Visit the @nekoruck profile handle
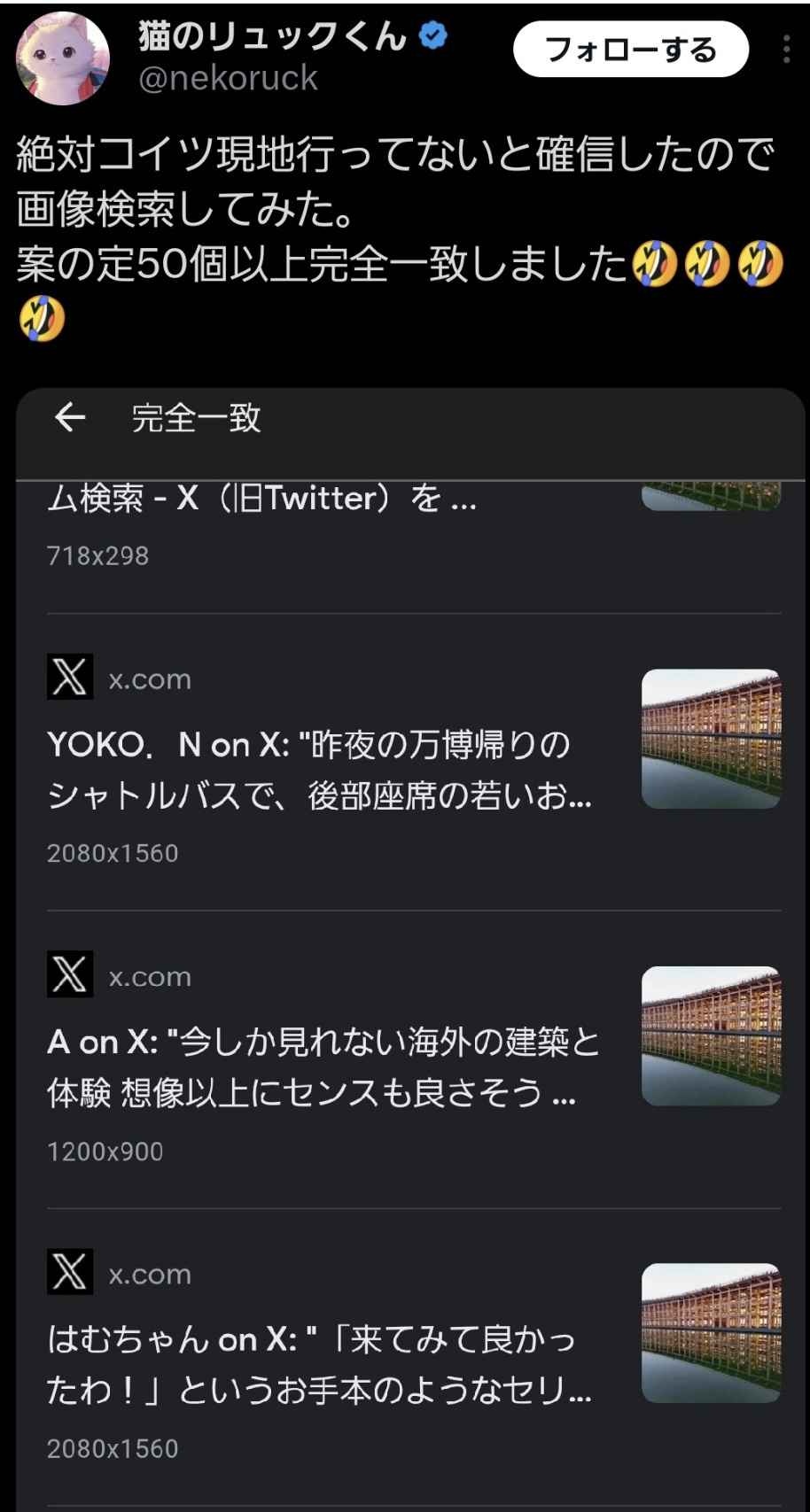Viewport: 810px width, 1512px height. pyautogui.click(x=228, y=79)
